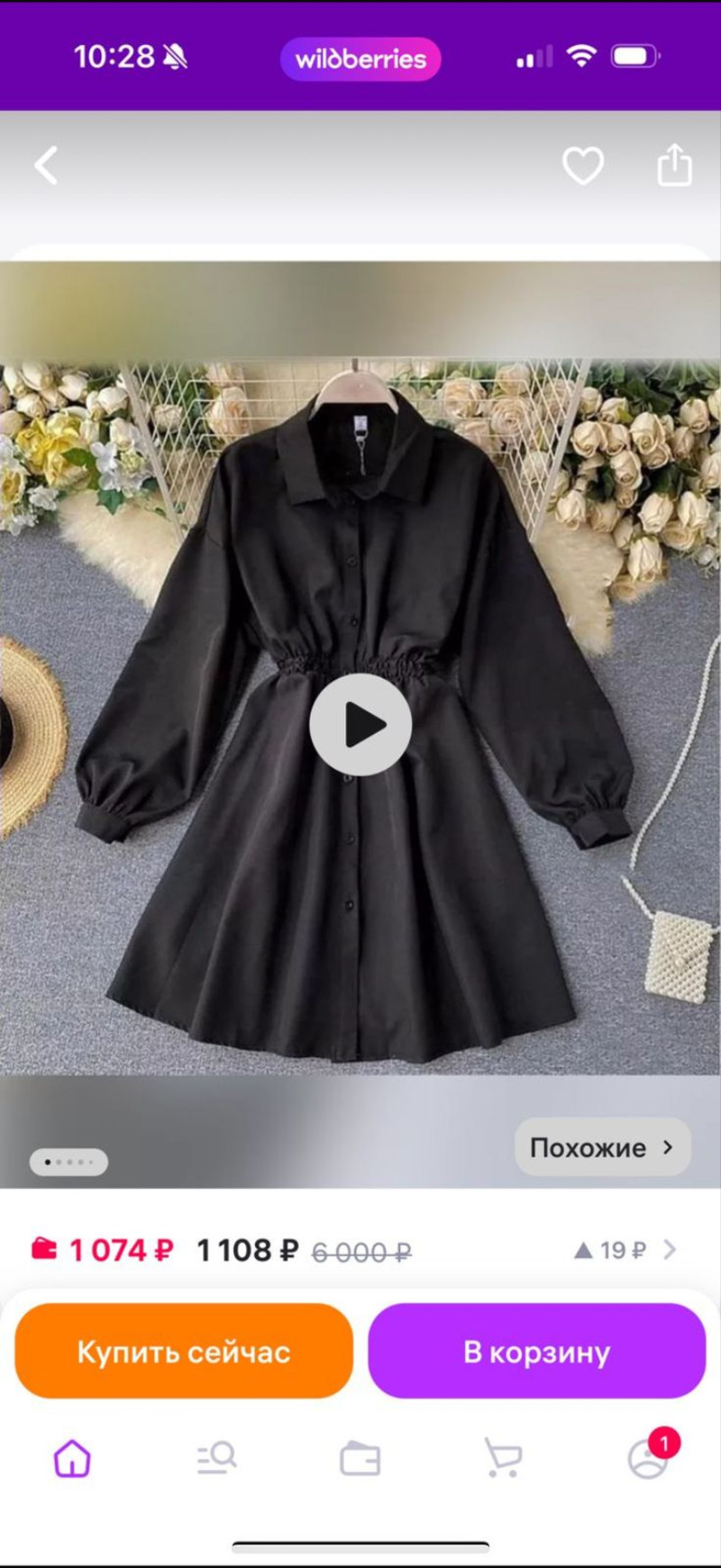721x1568 pixels.
Task: Tap the image page indicator dots
Action: 68,1162
